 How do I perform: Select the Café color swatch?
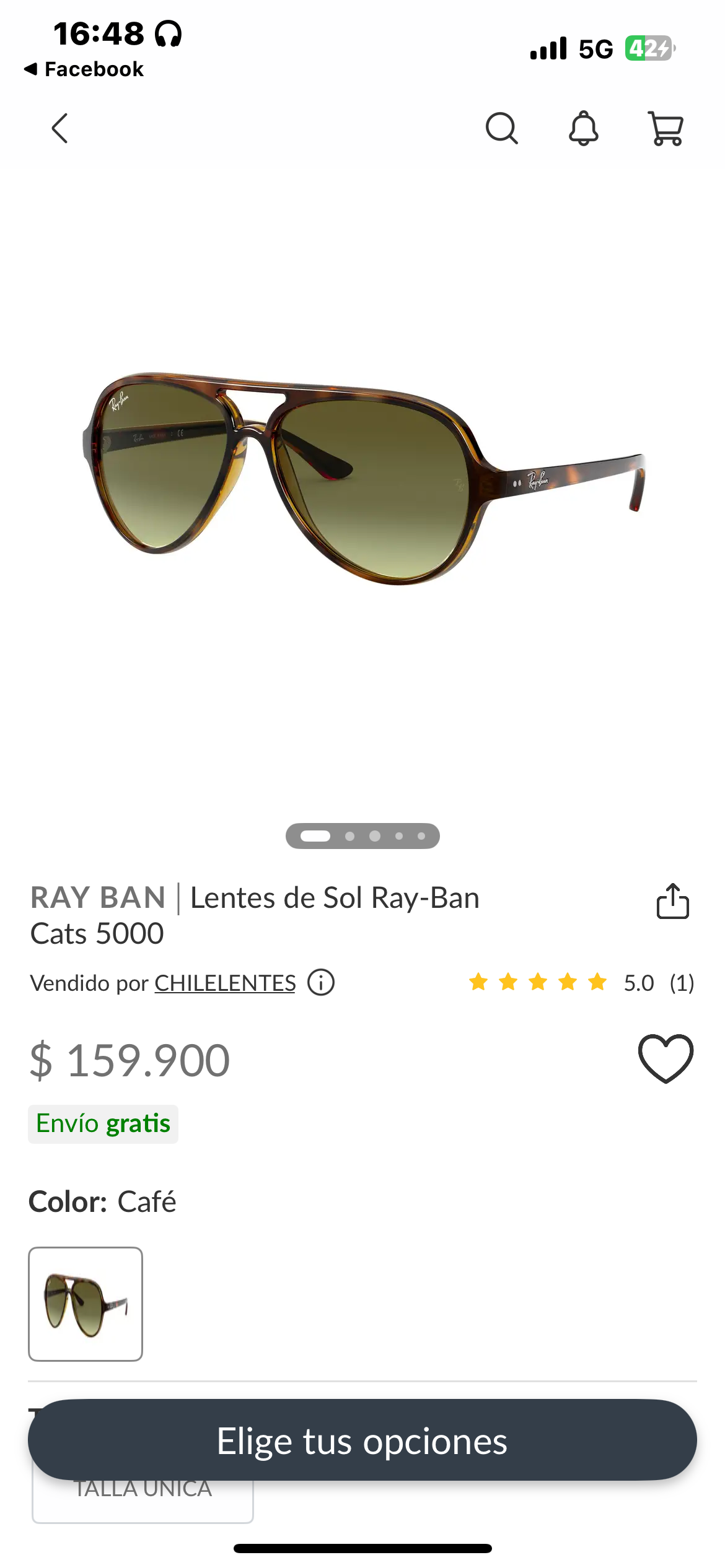[x=86, y=1304]
